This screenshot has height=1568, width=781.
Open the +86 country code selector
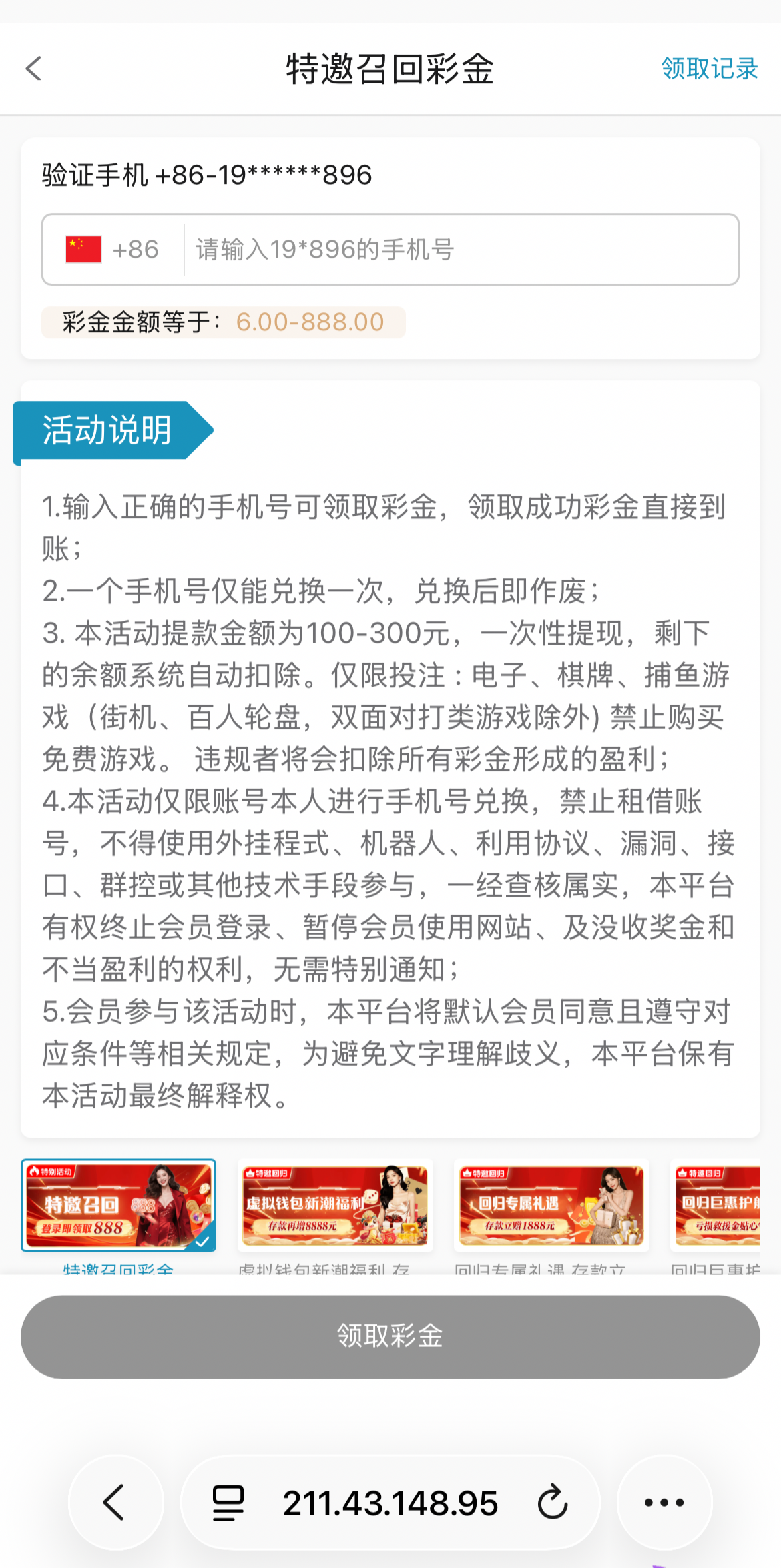click(x=113, y=250)
